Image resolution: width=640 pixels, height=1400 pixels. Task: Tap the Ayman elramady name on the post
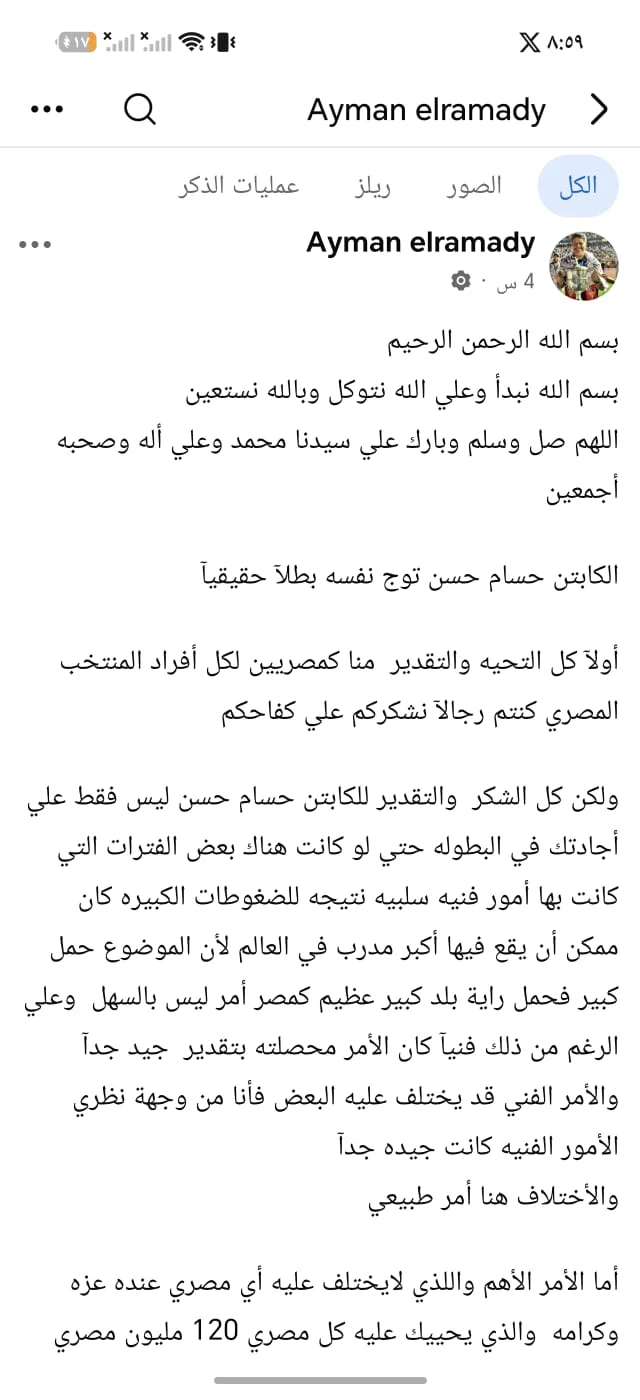click(420, 243)
